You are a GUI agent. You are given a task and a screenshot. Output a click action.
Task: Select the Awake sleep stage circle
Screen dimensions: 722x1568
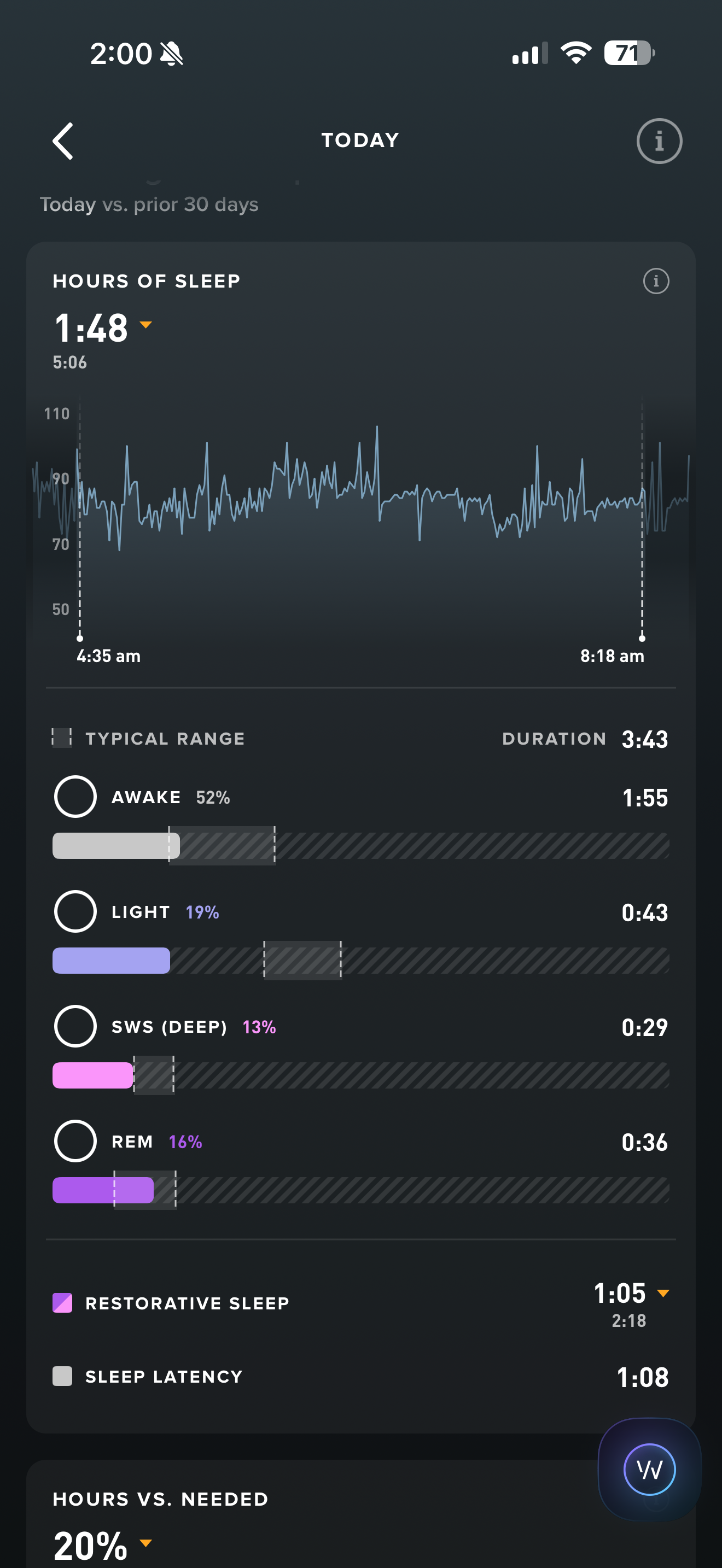(75, 796)
